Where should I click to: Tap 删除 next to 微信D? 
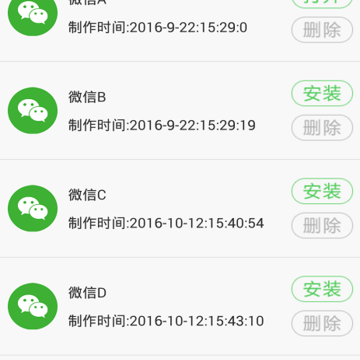(x=322, y=323)
